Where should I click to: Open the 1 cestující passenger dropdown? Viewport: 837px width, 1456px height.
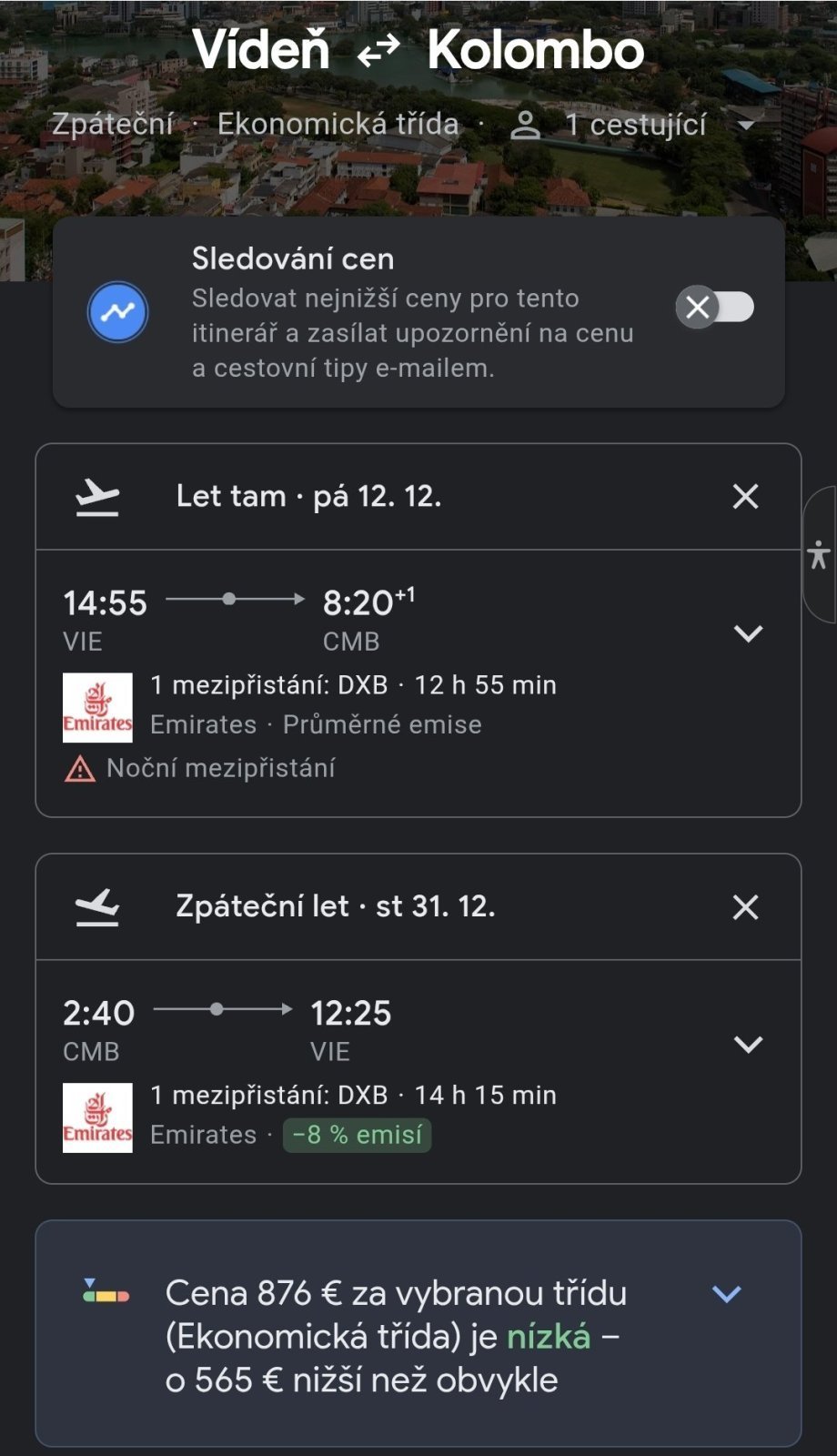[x=634, y=125]
